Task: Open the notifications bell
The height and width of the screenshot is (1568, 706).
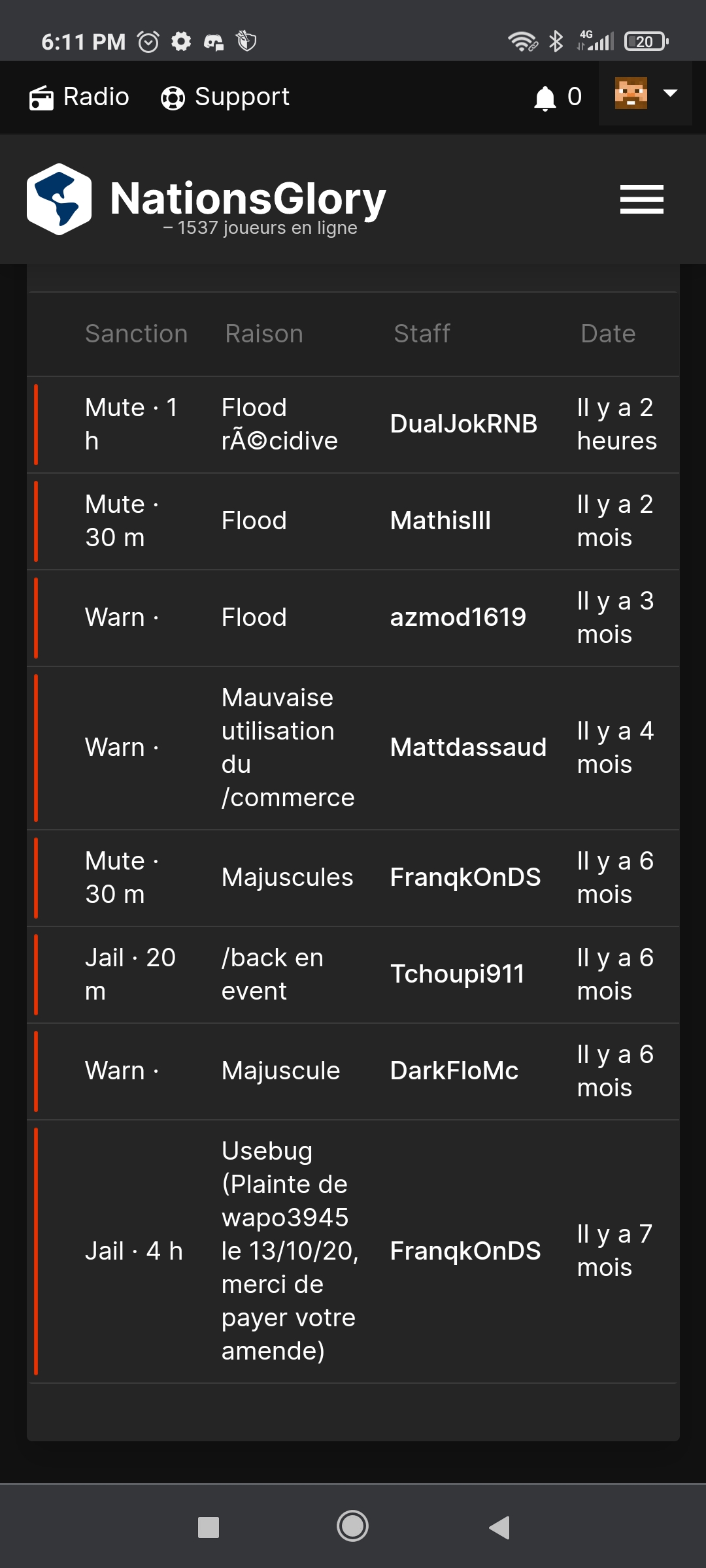Action: pyautogui.click(x=557, y=97)
